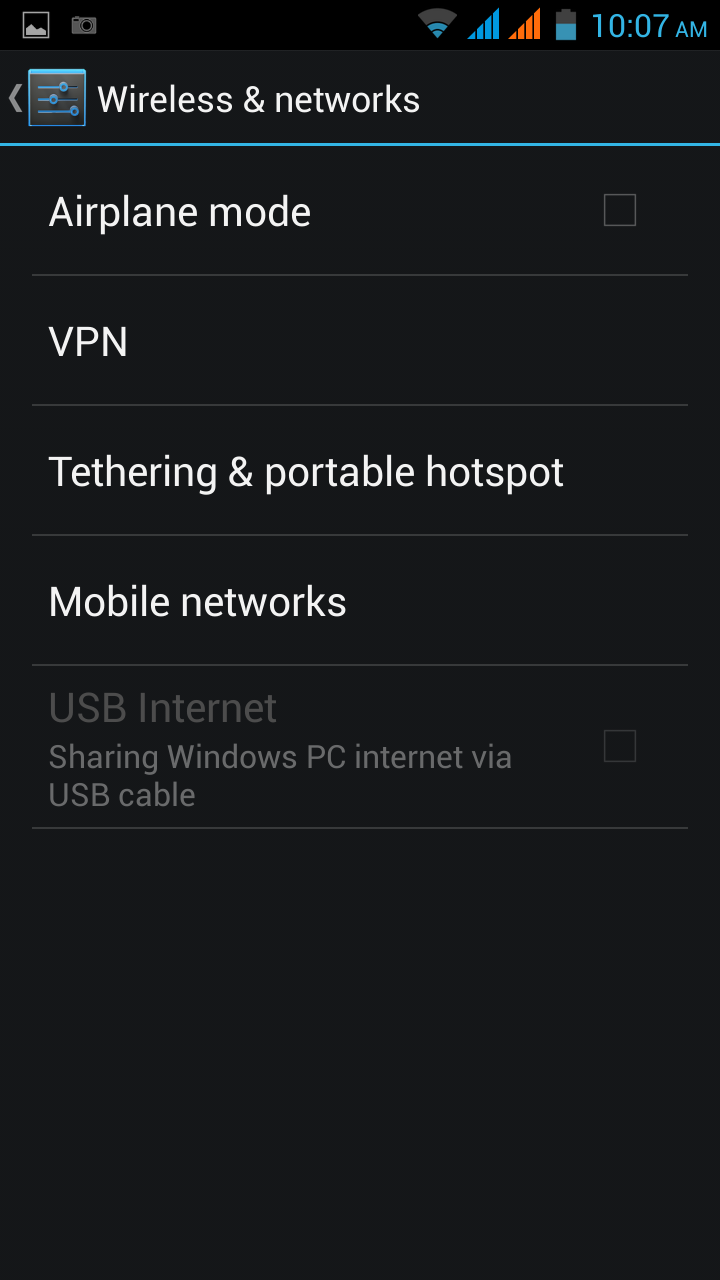This screenshot has width=720, height=1280.
Task: Enable the Airplane mode checkbox
Action: (x=619, y=211)
